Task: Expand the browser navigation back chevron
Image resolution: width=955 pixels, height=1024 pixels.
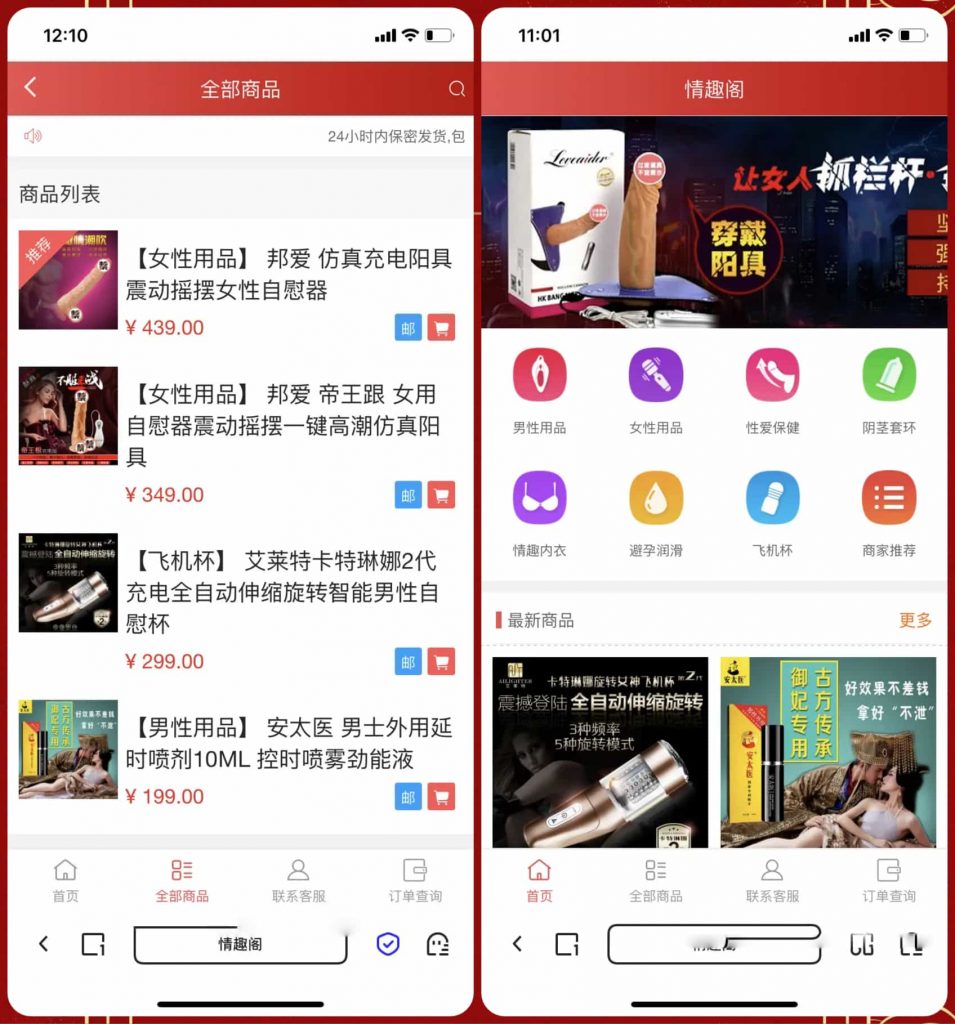Action: pyautogui.click(x=519, y=944)
